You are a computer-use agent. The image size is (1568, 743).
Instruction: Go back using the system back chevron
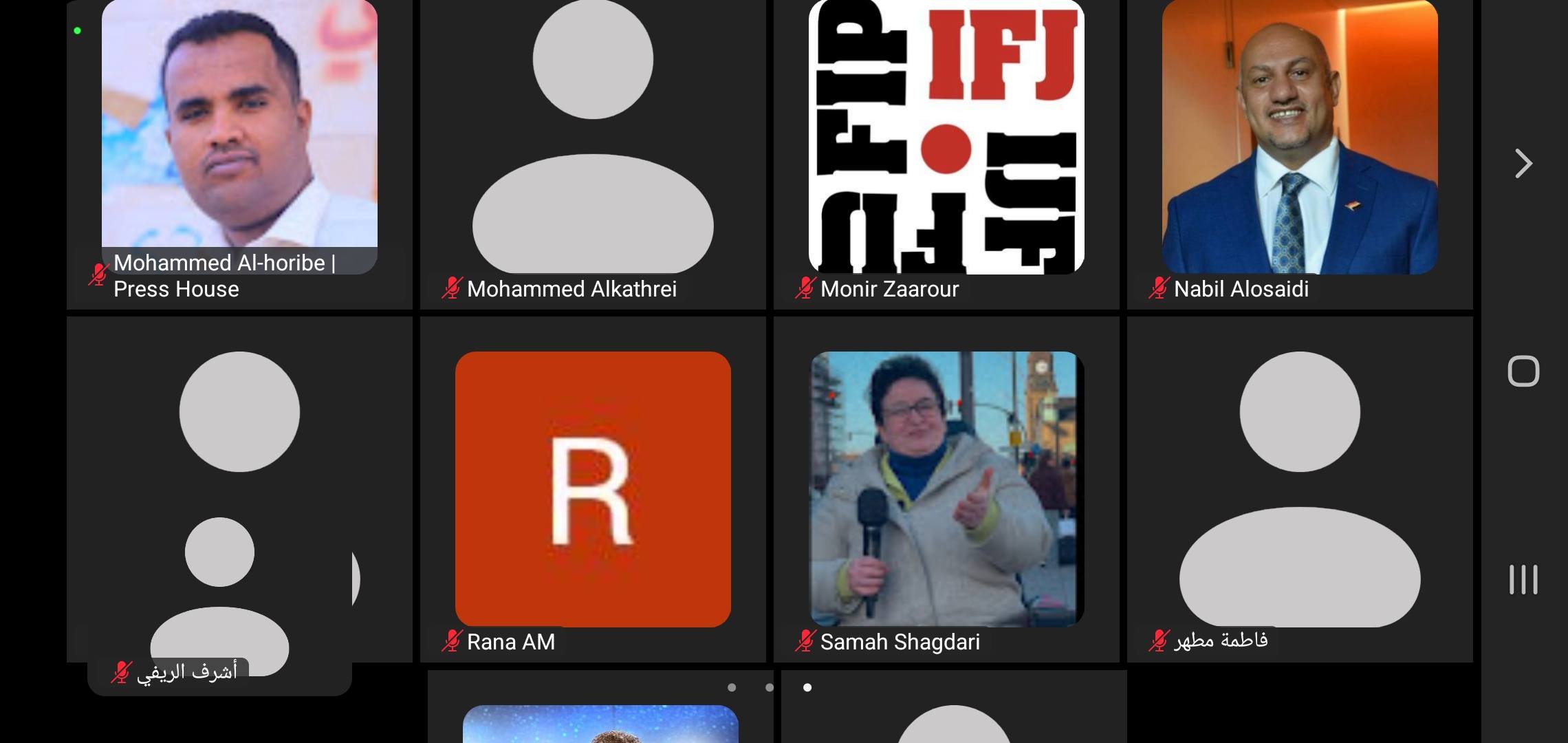pos(1523,164)
